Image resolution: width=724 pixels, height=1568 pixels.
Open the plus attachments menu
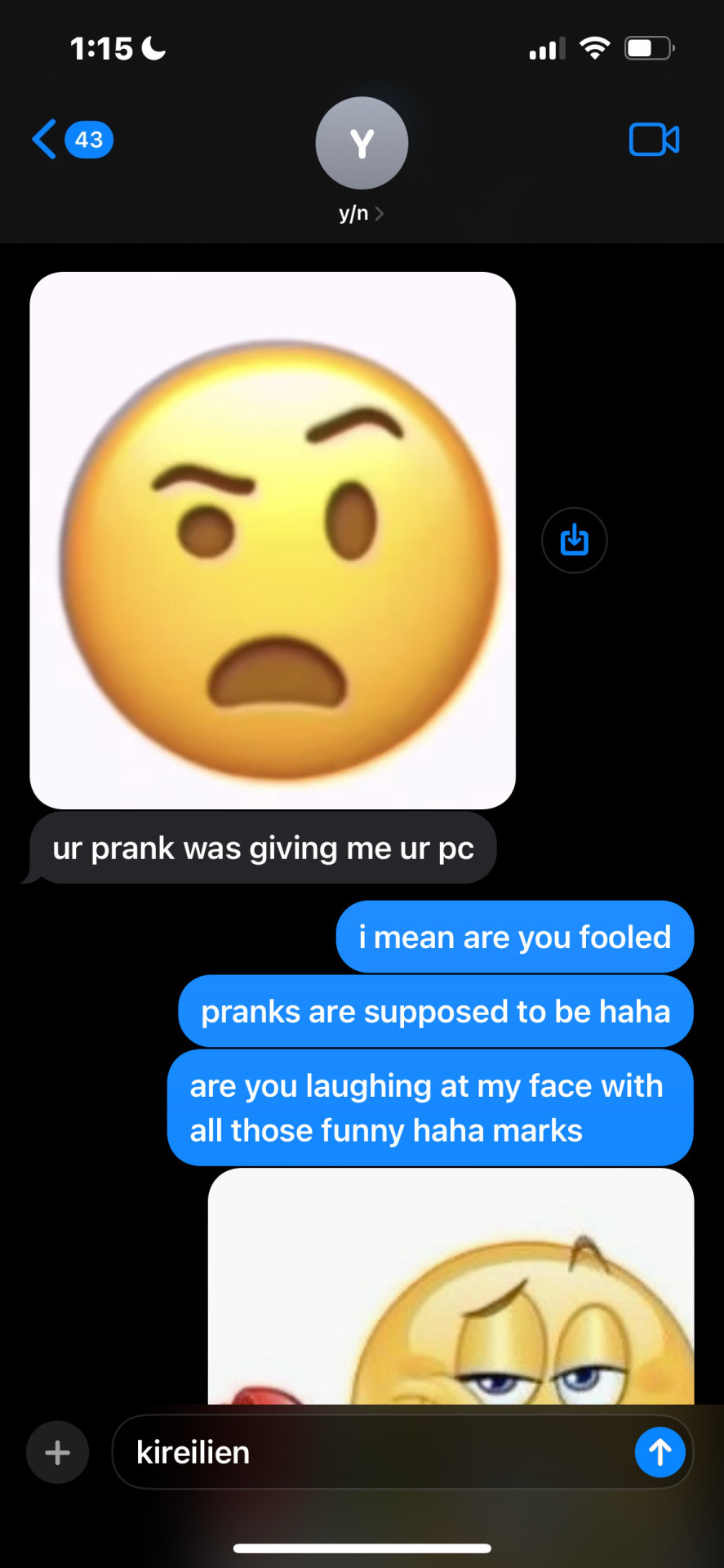coord(57,1453)
